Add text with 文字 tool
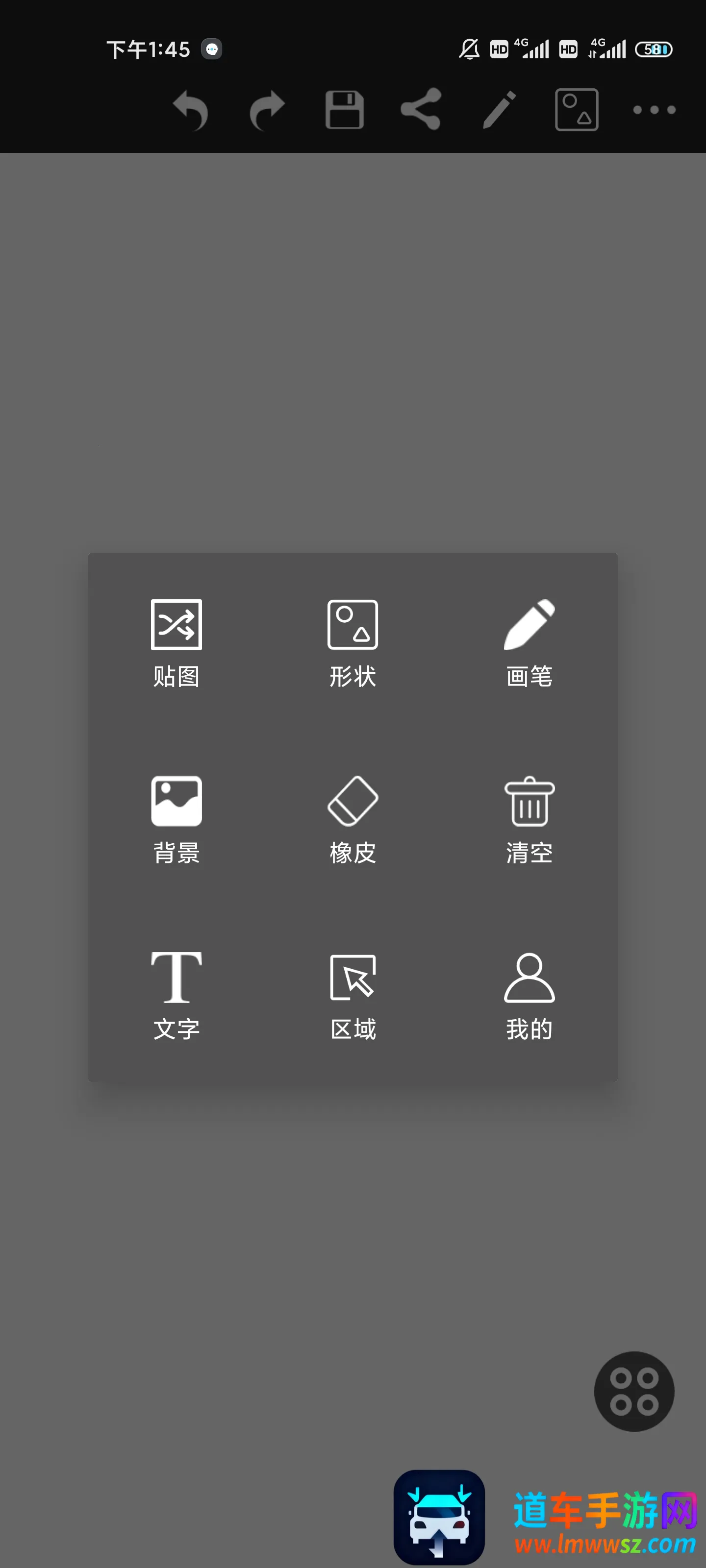Image resolution: width=706 pixels, height=1568 pixels. (x=176, y=995)
